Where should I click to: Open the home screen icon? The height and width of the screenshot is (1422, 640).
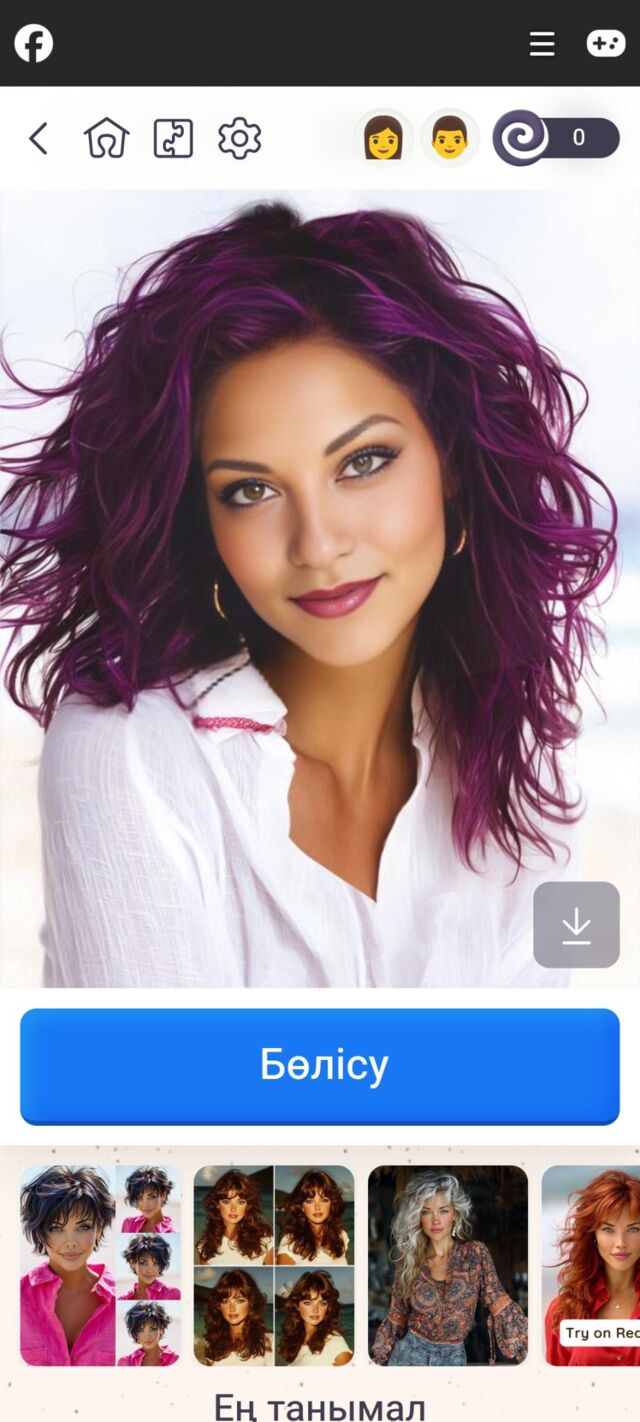pyautogui.click(x=106, y=139)
